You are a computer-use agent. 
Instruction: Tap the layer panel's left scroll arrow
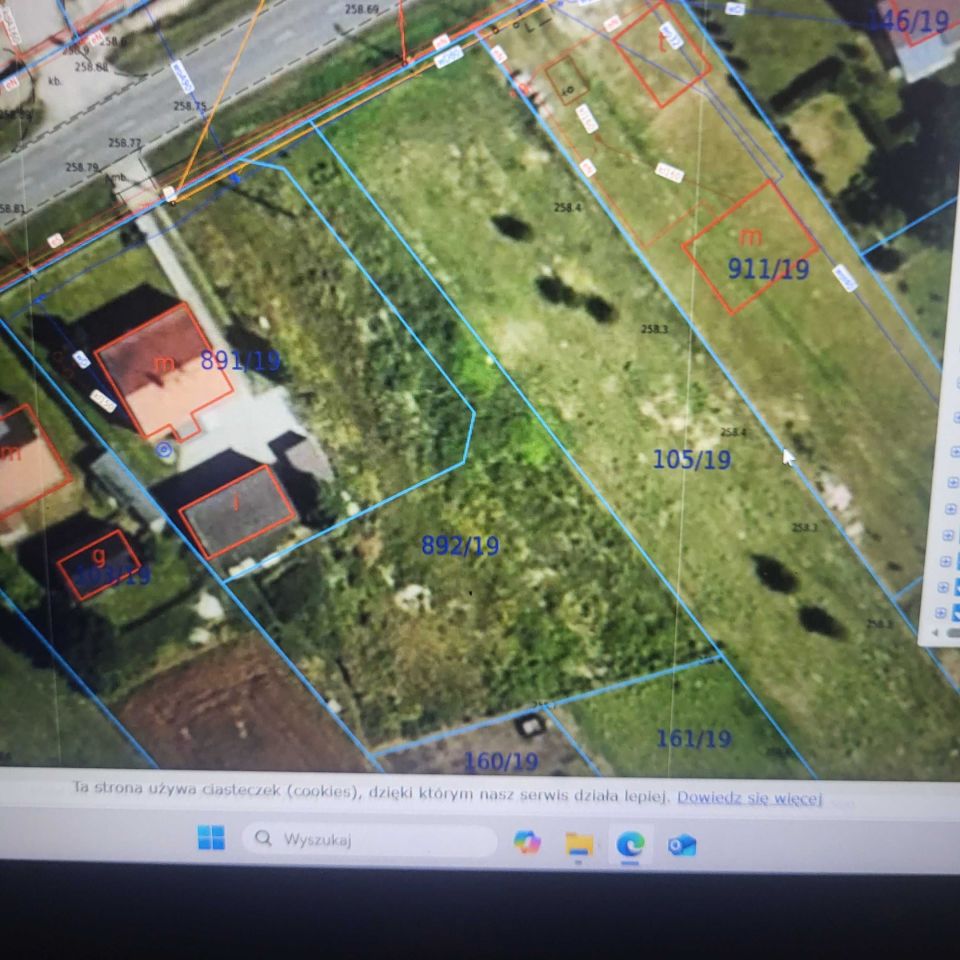934,633
